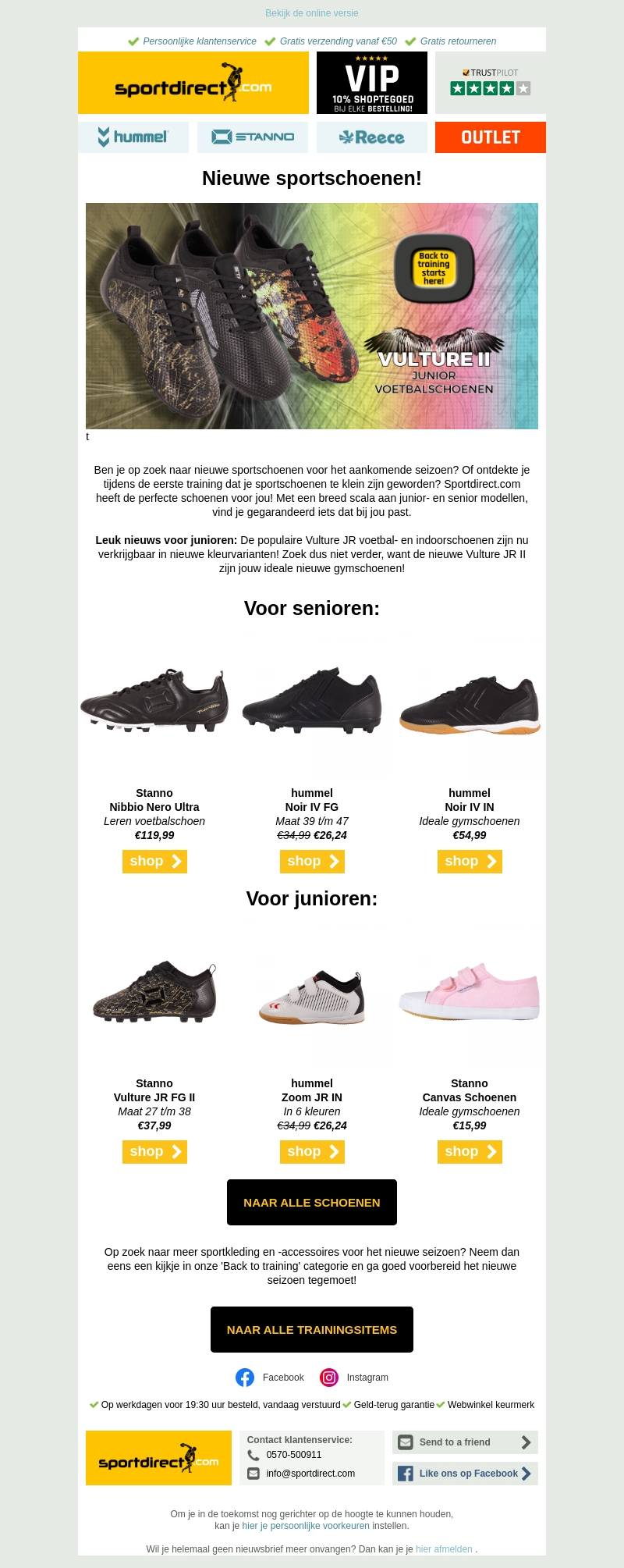Tap the VIP 10% shoptegoed banner

pos(372,83)
